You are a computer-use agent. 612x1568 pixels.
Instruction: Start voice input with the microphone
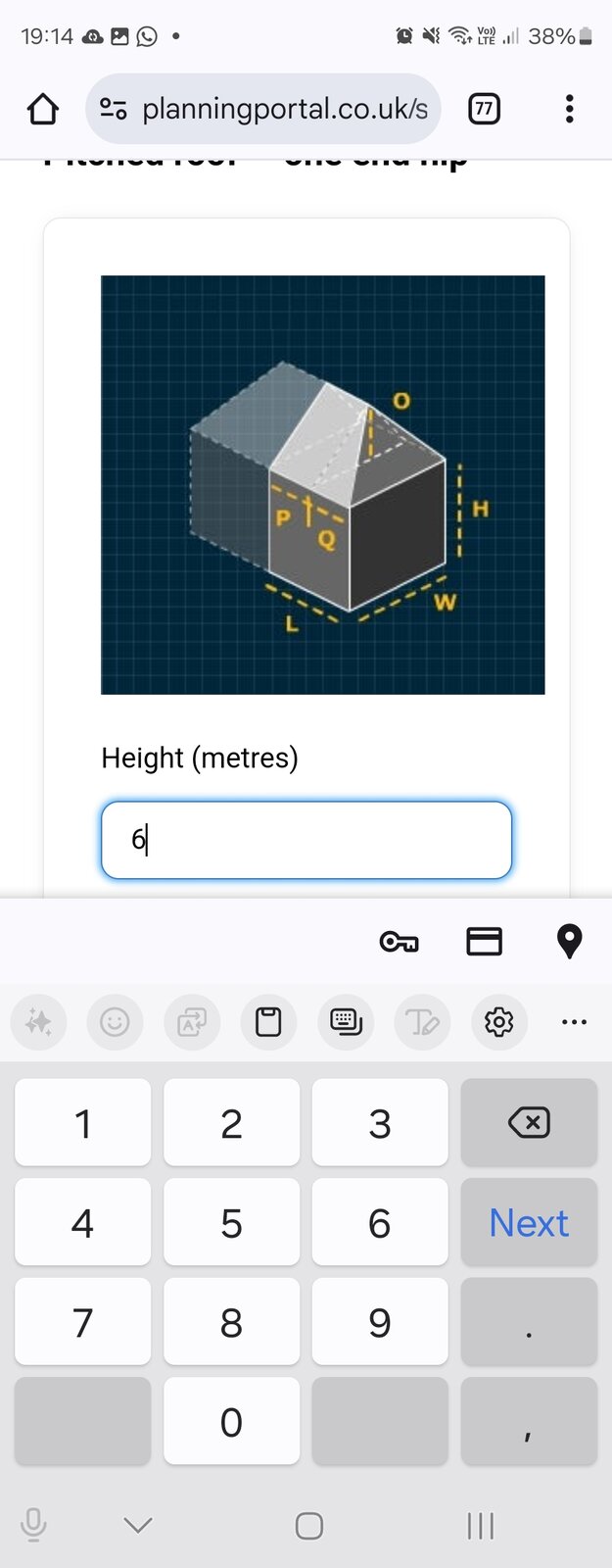point(33,1525)
